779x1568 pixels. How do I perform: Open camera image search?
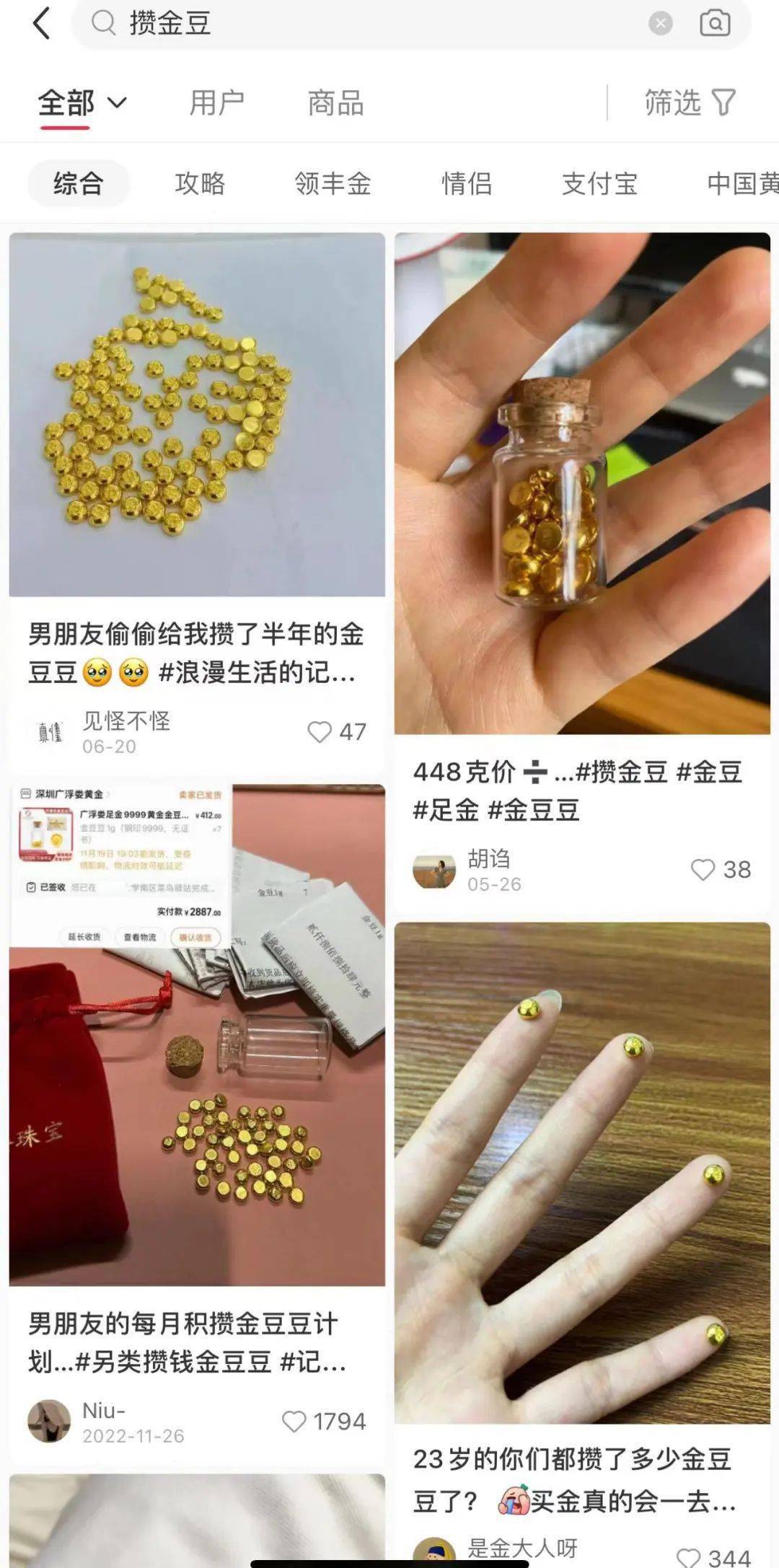[x=715, y=24]
